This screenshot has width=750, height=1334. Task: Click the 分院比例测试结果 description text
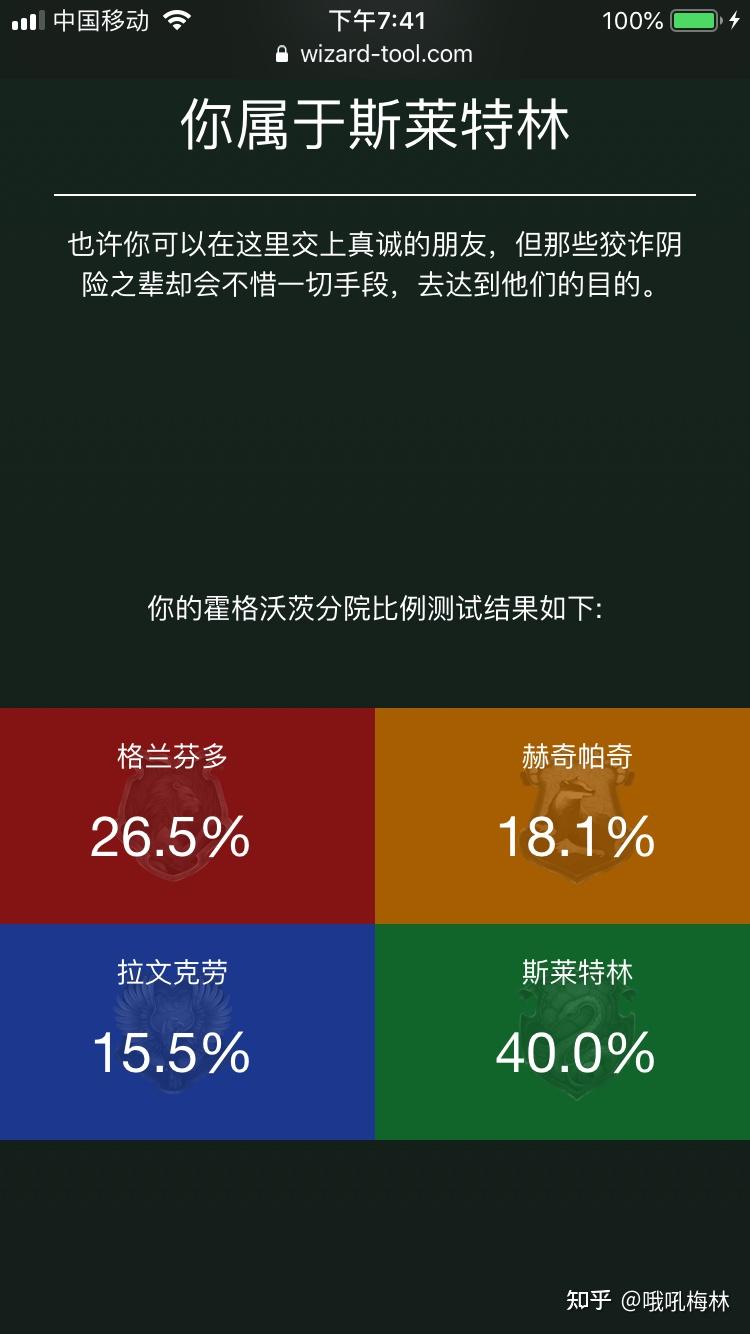[374, 604]
